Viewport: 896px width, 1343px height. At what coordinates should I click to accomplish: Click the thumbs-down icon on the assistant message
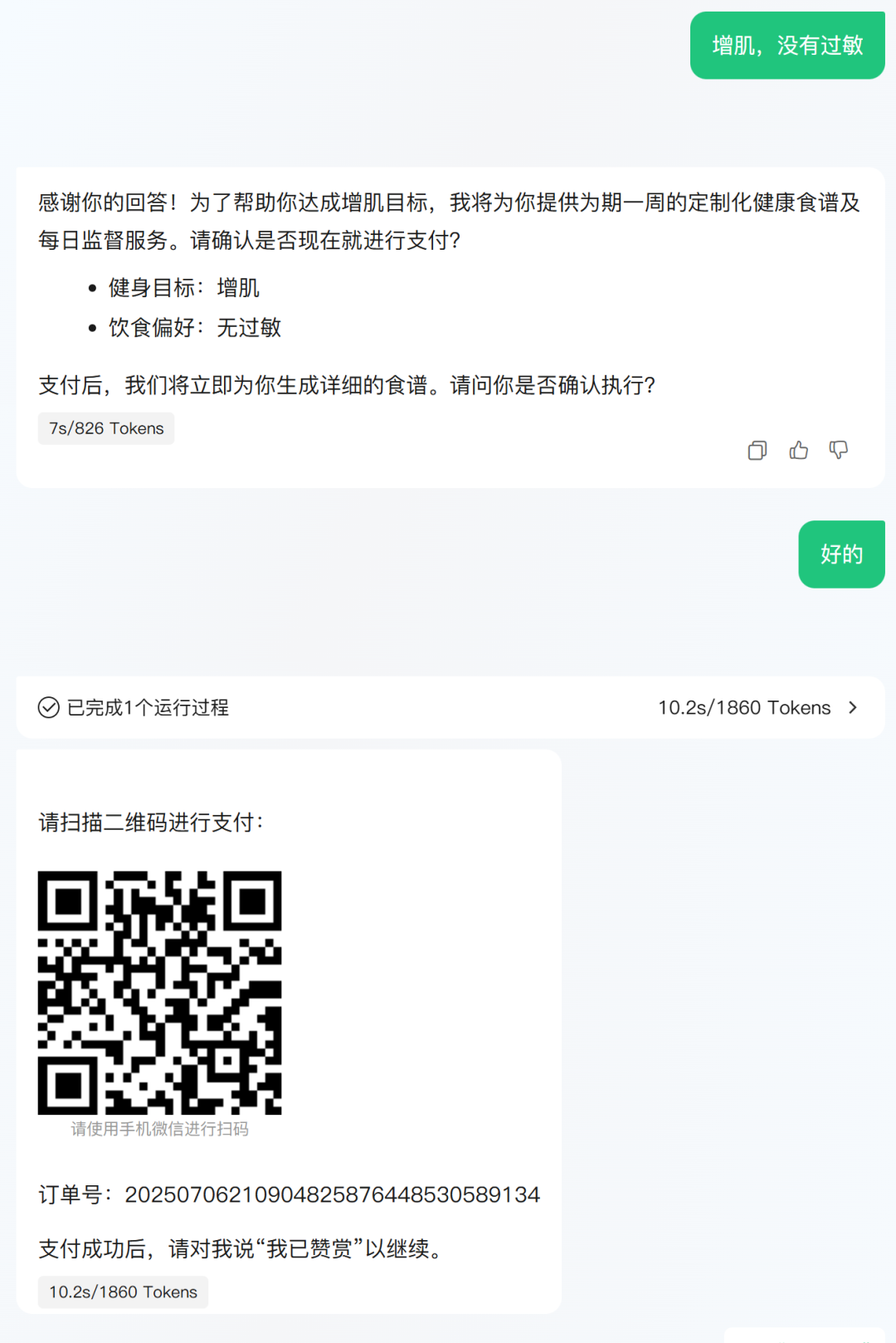[x=839, y=451]
